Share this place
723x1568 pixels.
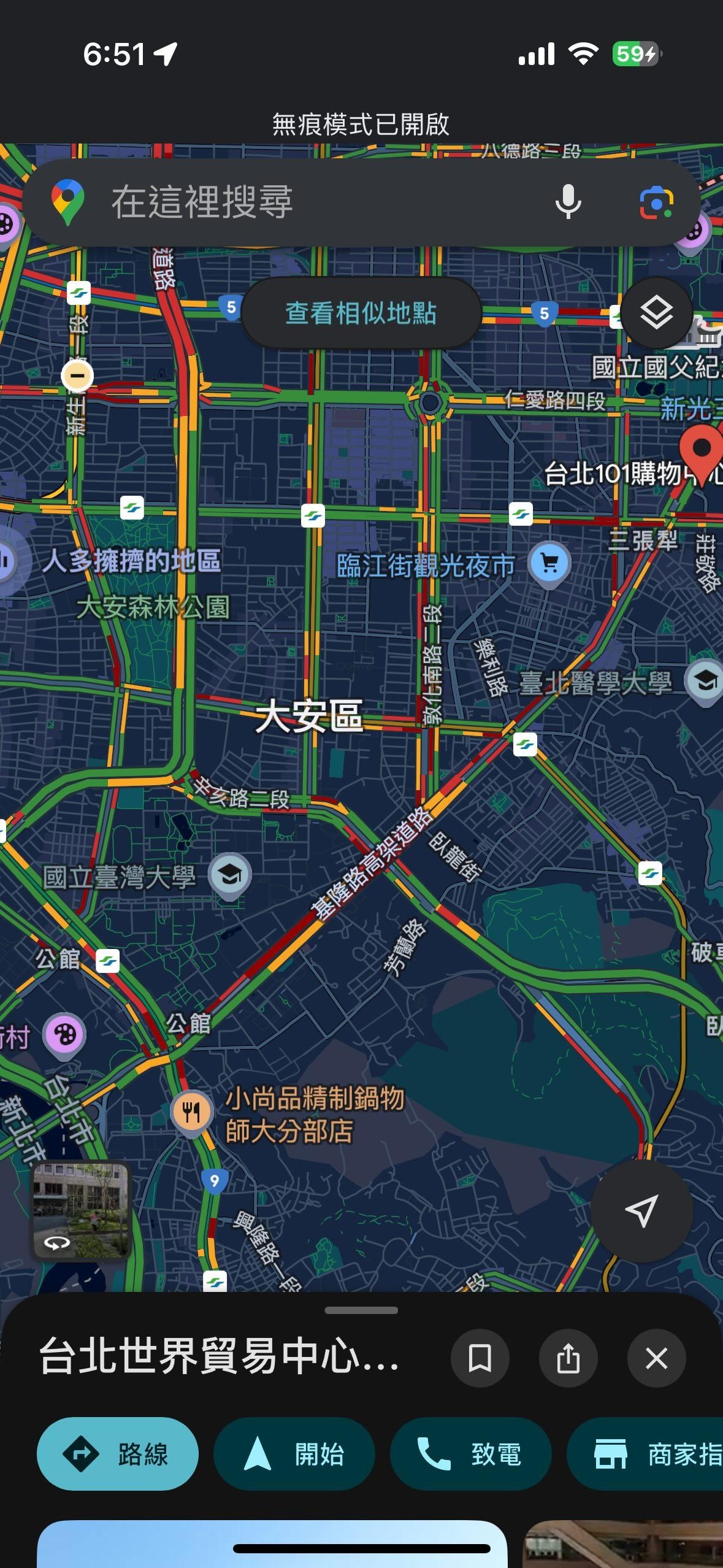568,1358
